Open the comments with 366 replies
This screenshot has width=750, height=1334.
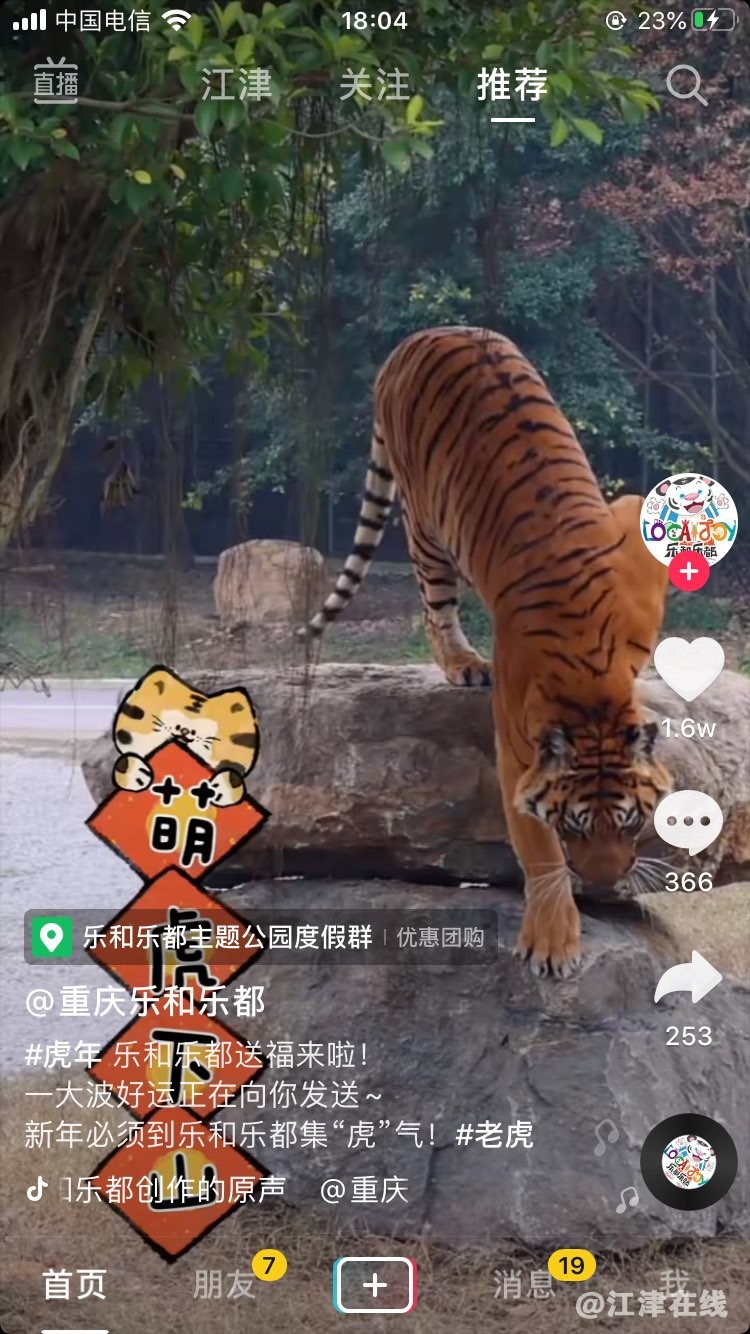(688, 825)
